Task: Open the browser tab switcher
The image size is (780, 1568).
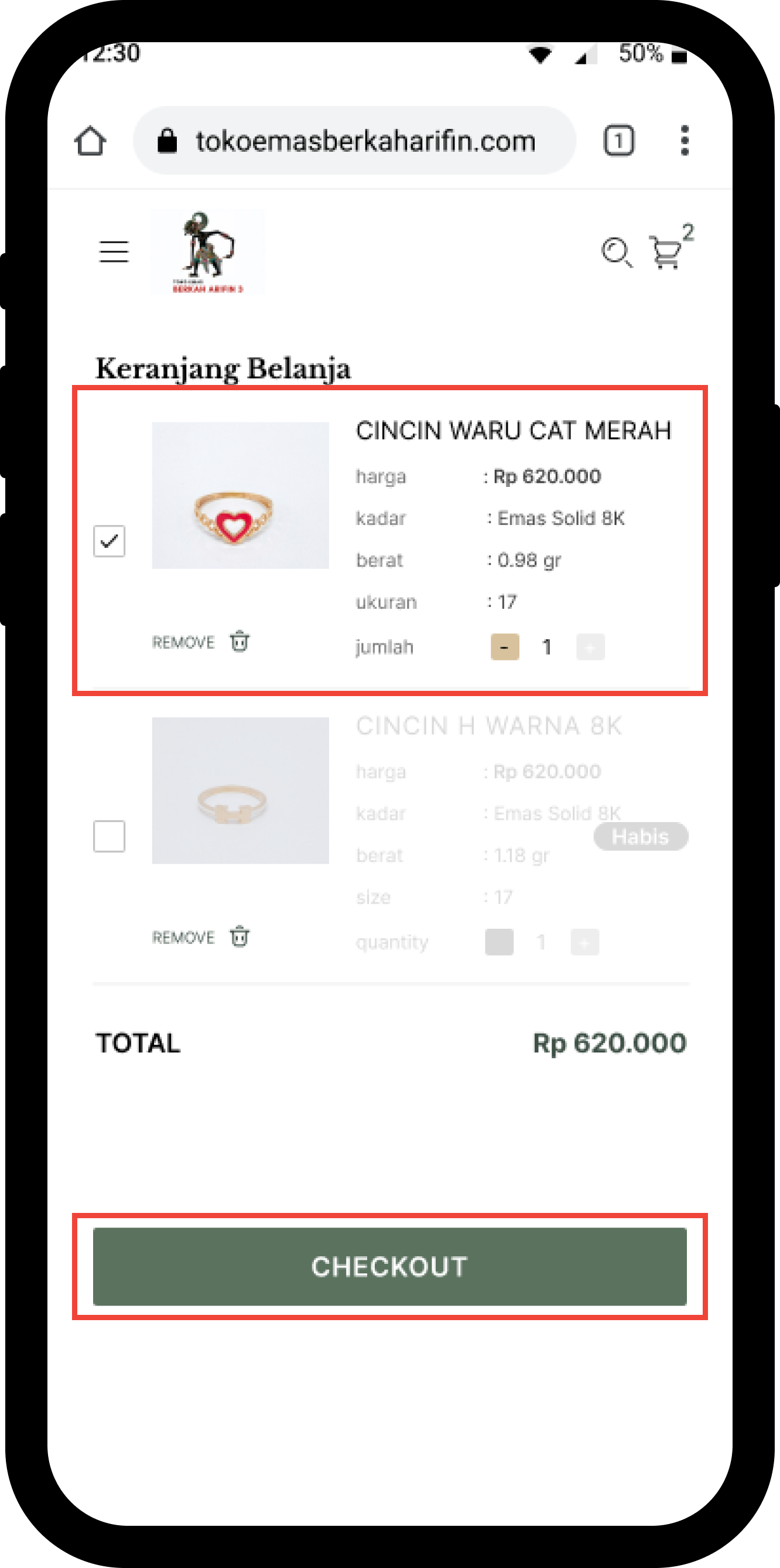Action: point(619,141)
